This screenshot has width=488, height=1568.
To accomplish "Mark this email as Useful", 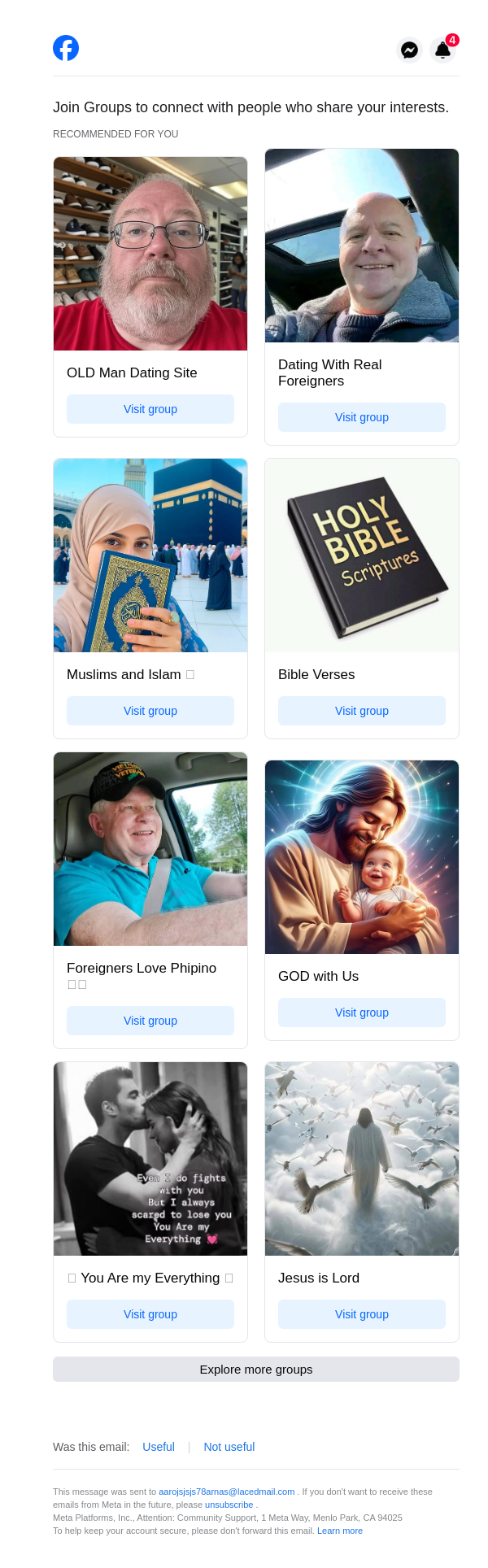I will click(x=159, y=1447).
